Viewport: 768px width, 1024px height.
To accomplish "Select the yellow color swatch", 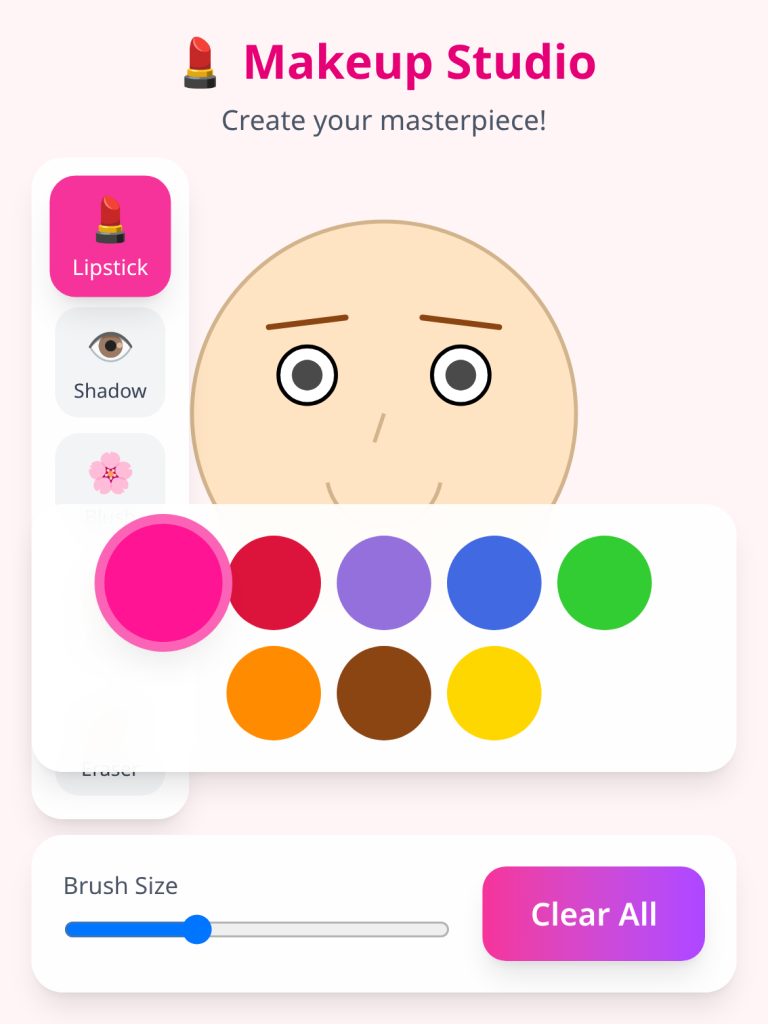I will [494, 692].
